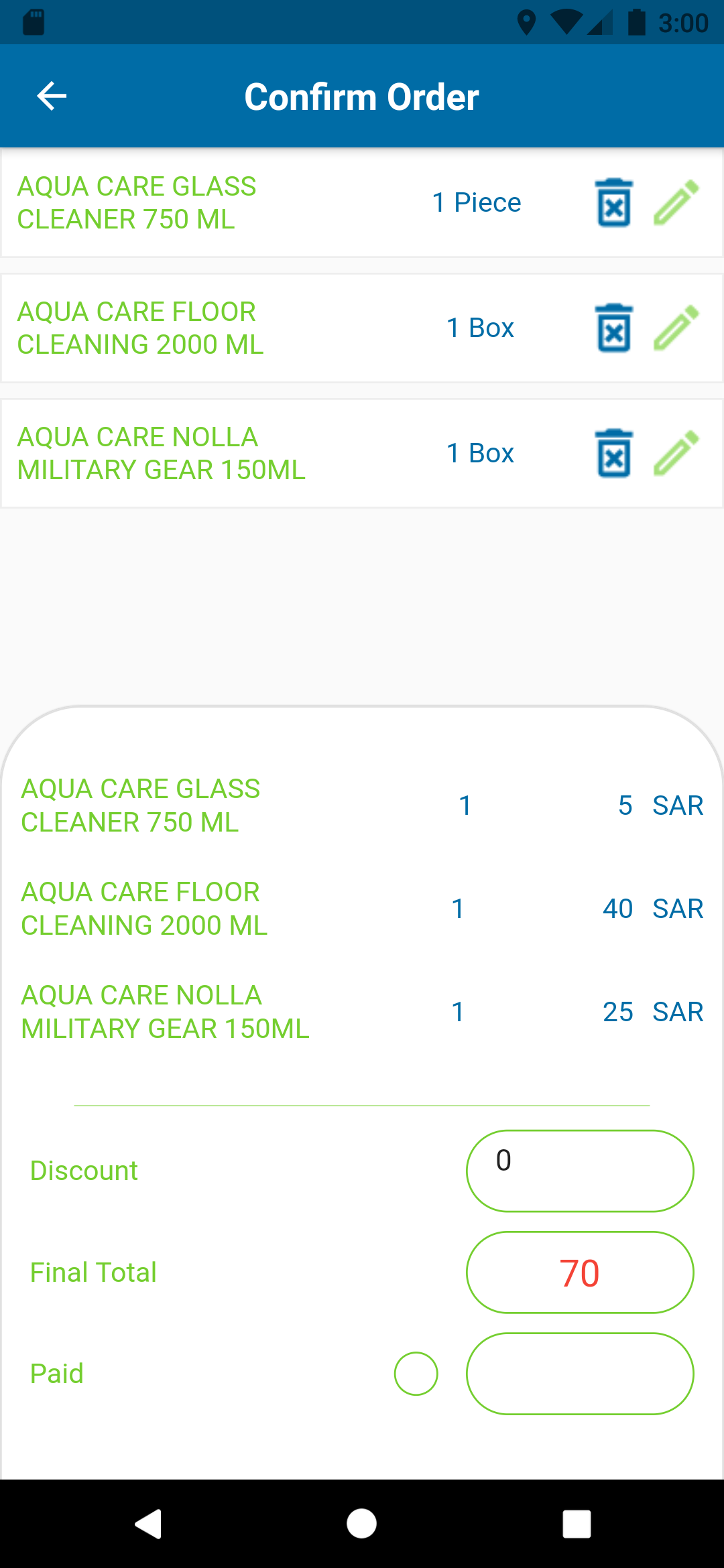The image size is (724, 1568).
Task: Edit AQUA CARE FLOOR CLEANING 2000 ML item
Action: point(676,328)
